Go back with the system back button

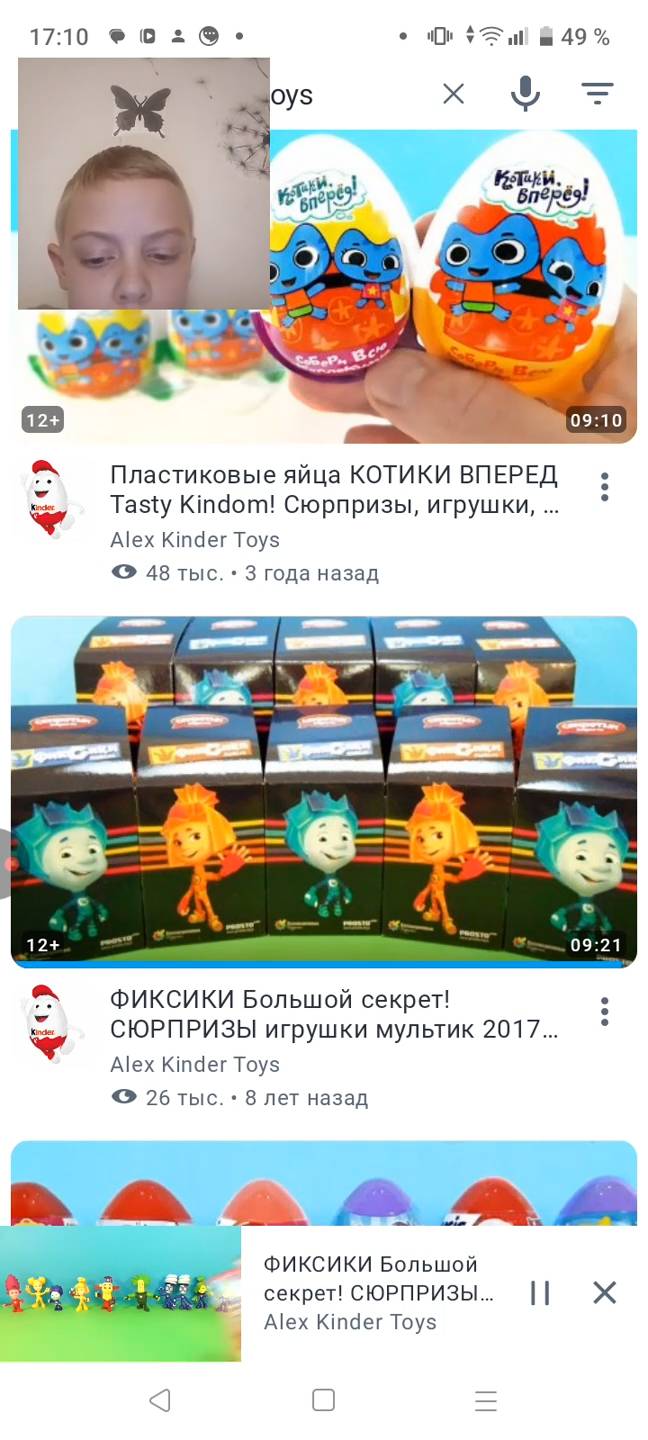(160, 1401)
